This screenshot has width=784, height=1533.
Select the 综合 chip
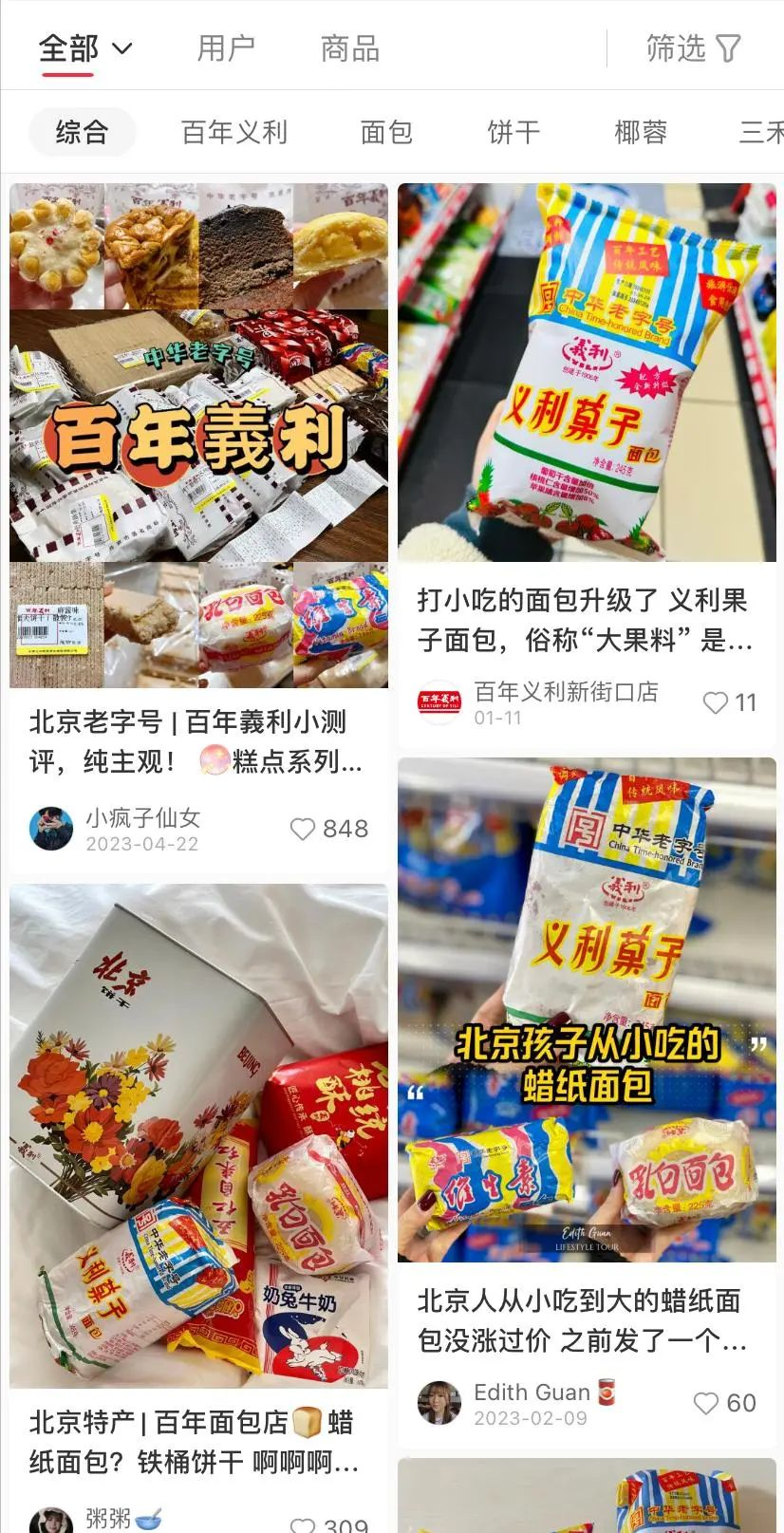[82, 132]
